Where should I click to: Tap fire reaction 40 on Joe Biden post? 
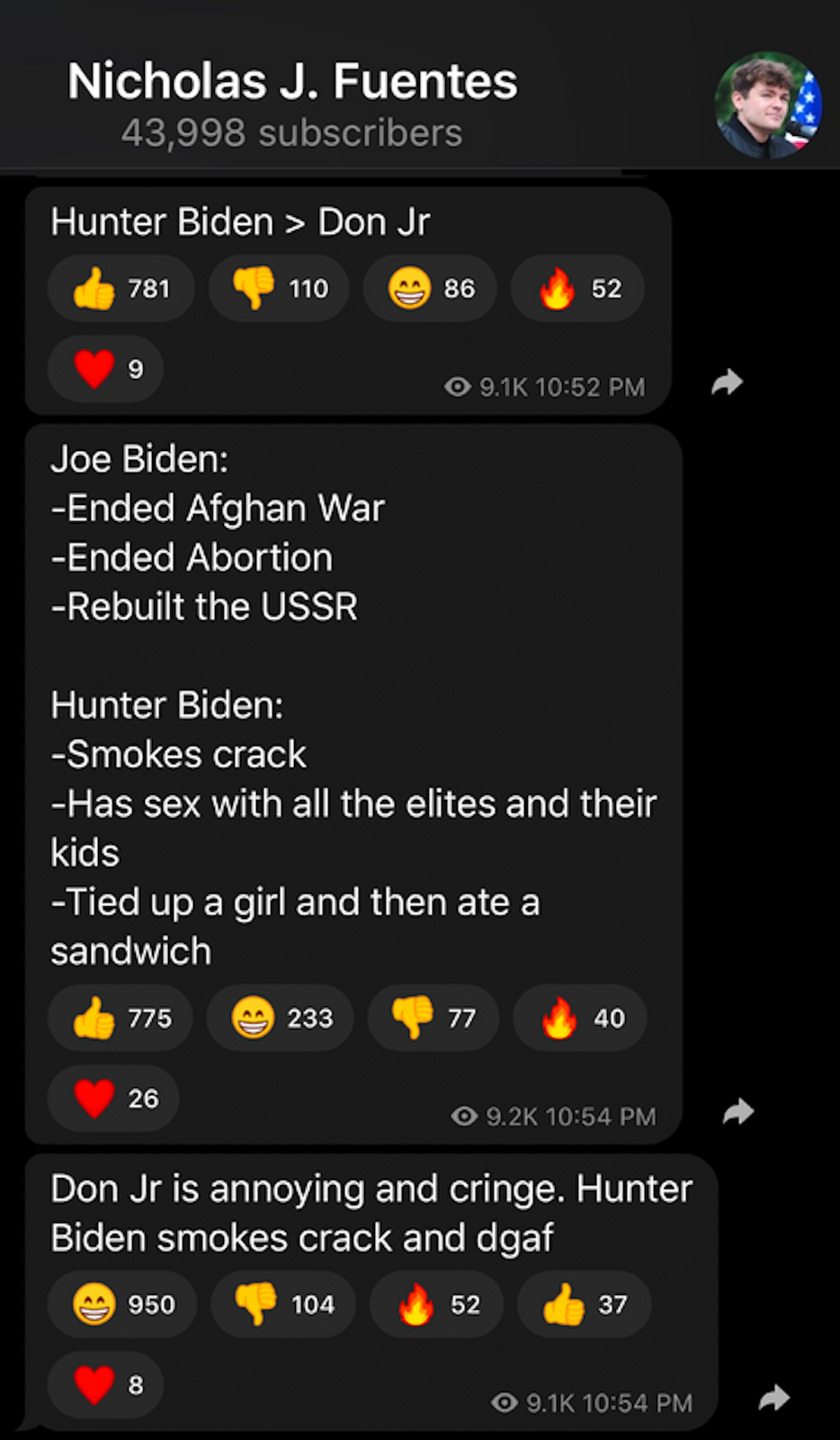580,1018
